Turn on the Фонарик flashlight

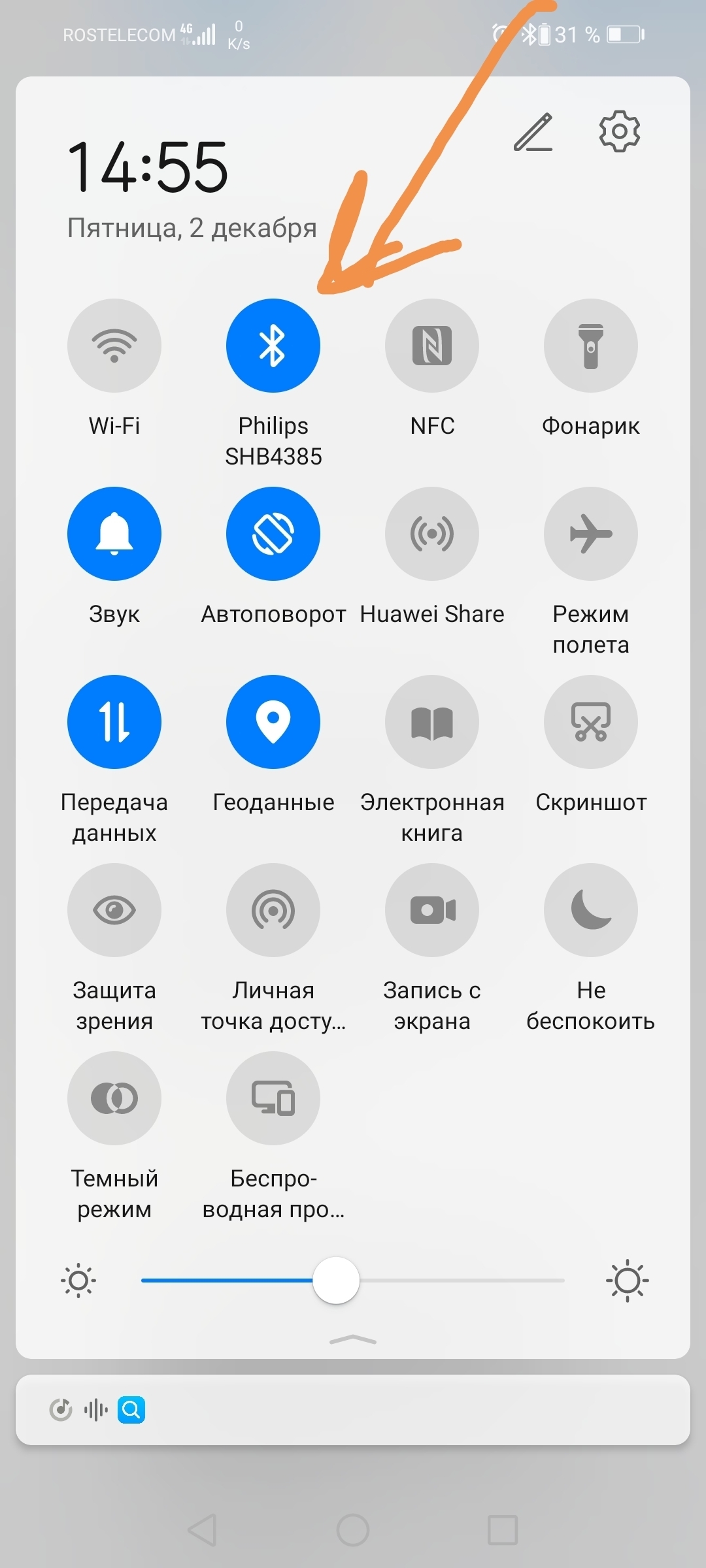591,346
